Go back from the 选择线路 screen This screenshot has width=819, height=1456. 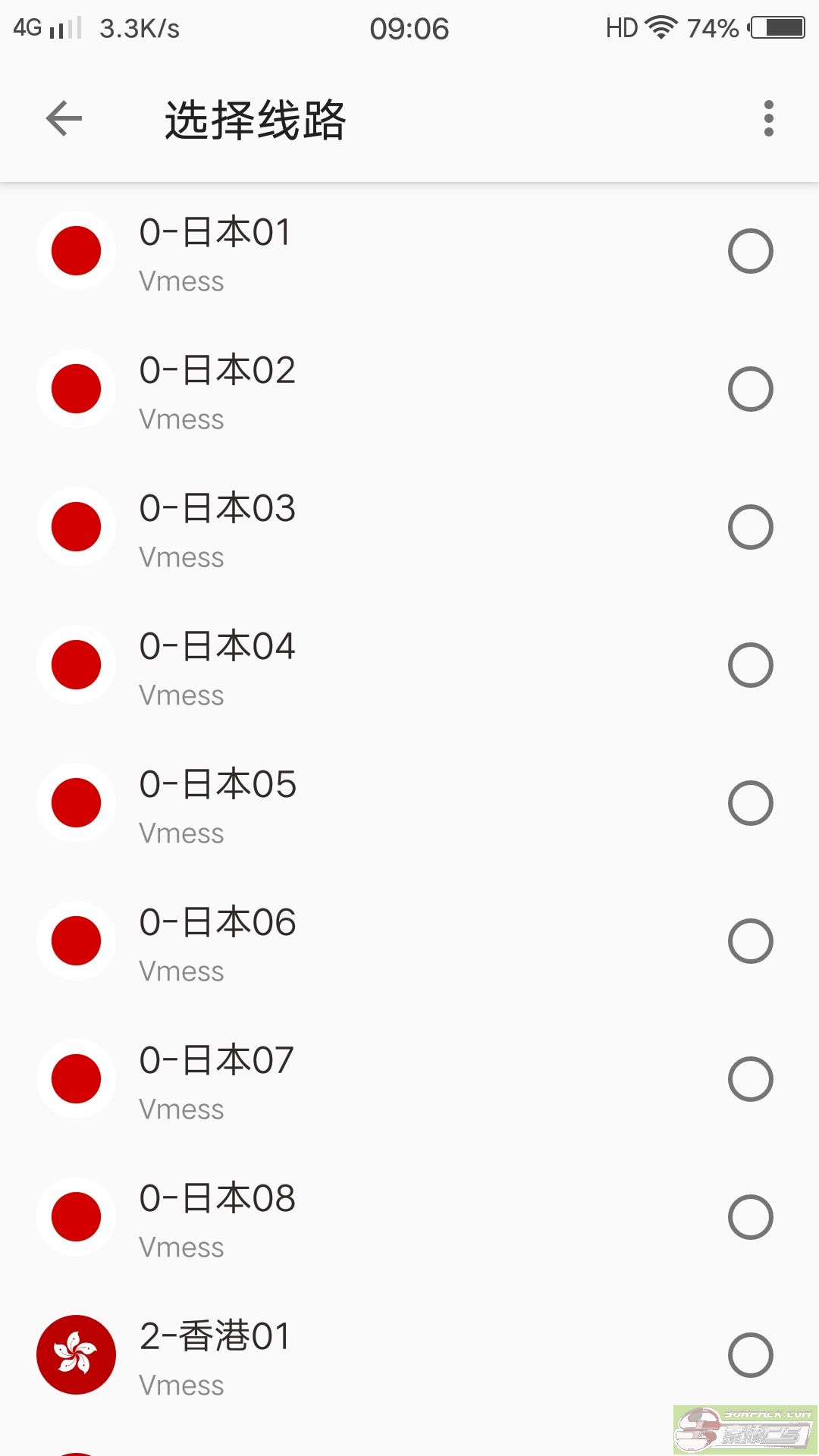click(x=64, y=119)
